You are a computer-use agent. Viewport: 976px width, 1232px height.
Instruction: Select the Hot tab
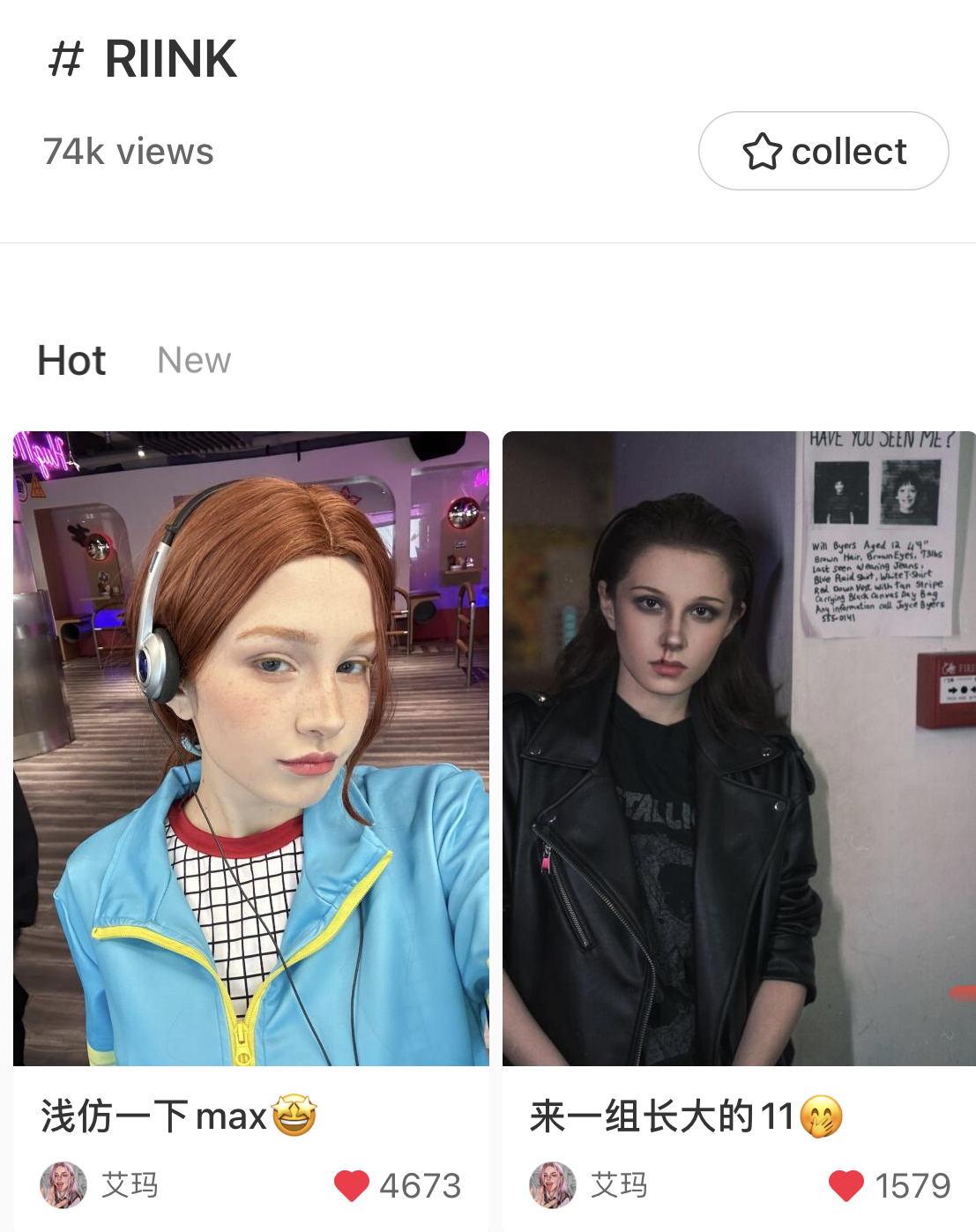tap(71, 360)
